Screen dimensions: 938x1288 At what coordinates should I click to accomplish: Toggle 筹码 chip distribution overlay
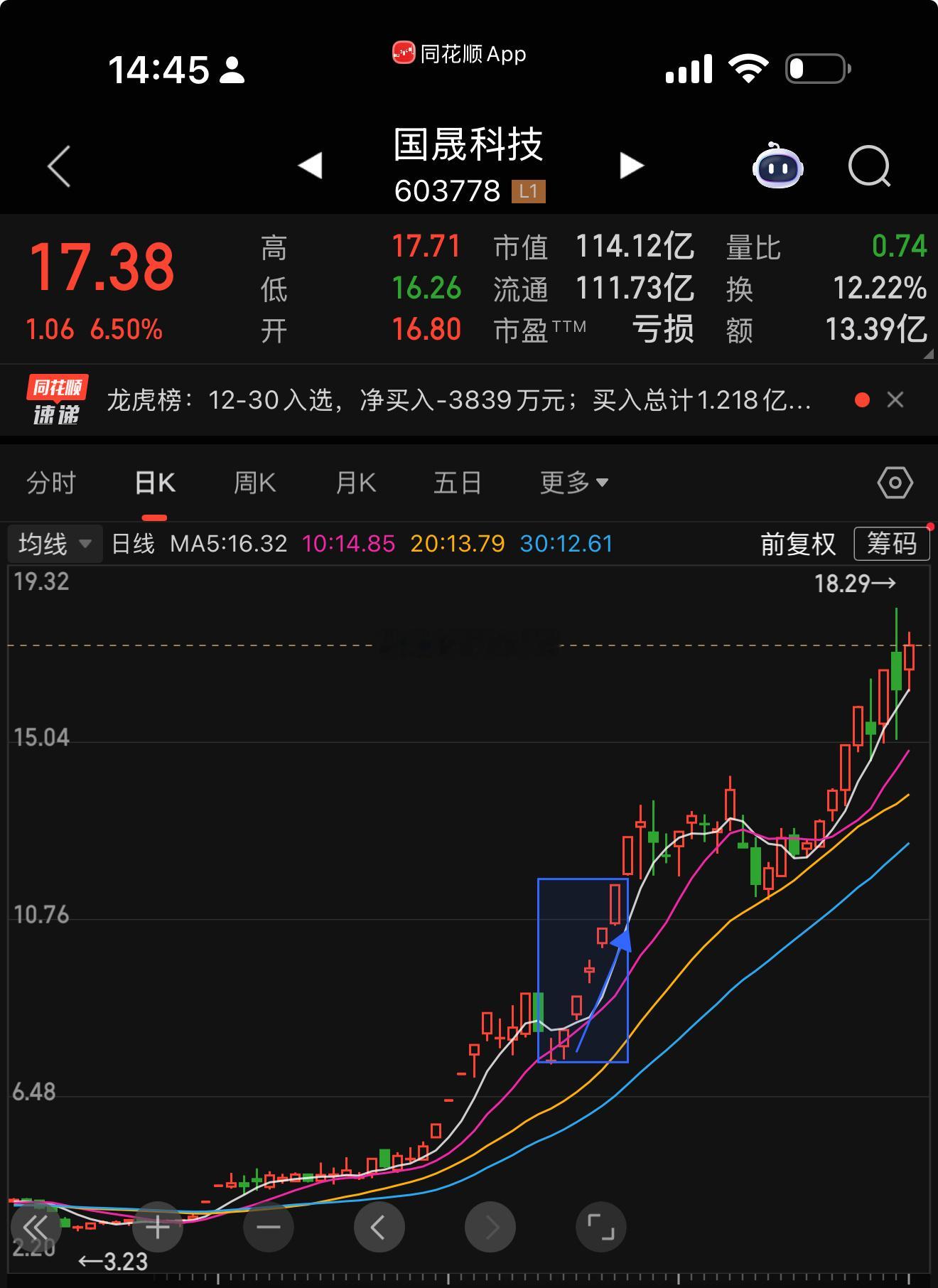point(892,544)
